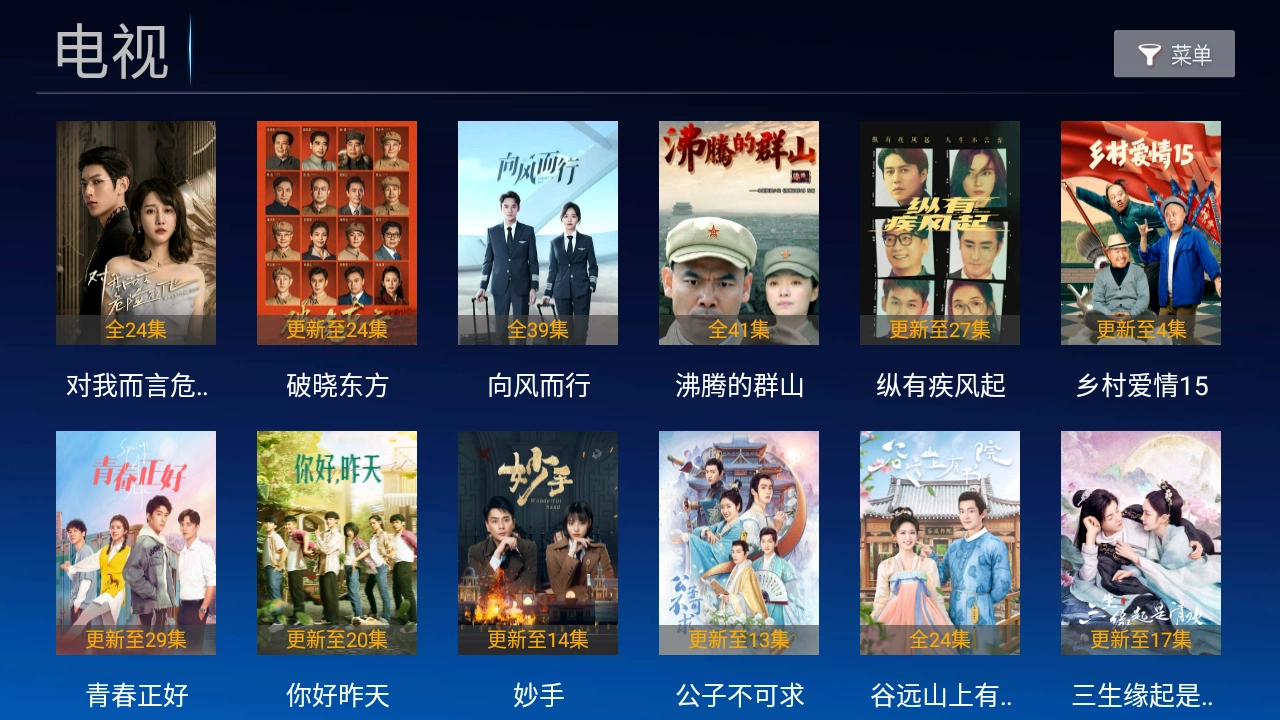Screen dimensions: 1280x720
Task: Select 乡村爱情15 from the grid
Action: [x=1141, y=233]
